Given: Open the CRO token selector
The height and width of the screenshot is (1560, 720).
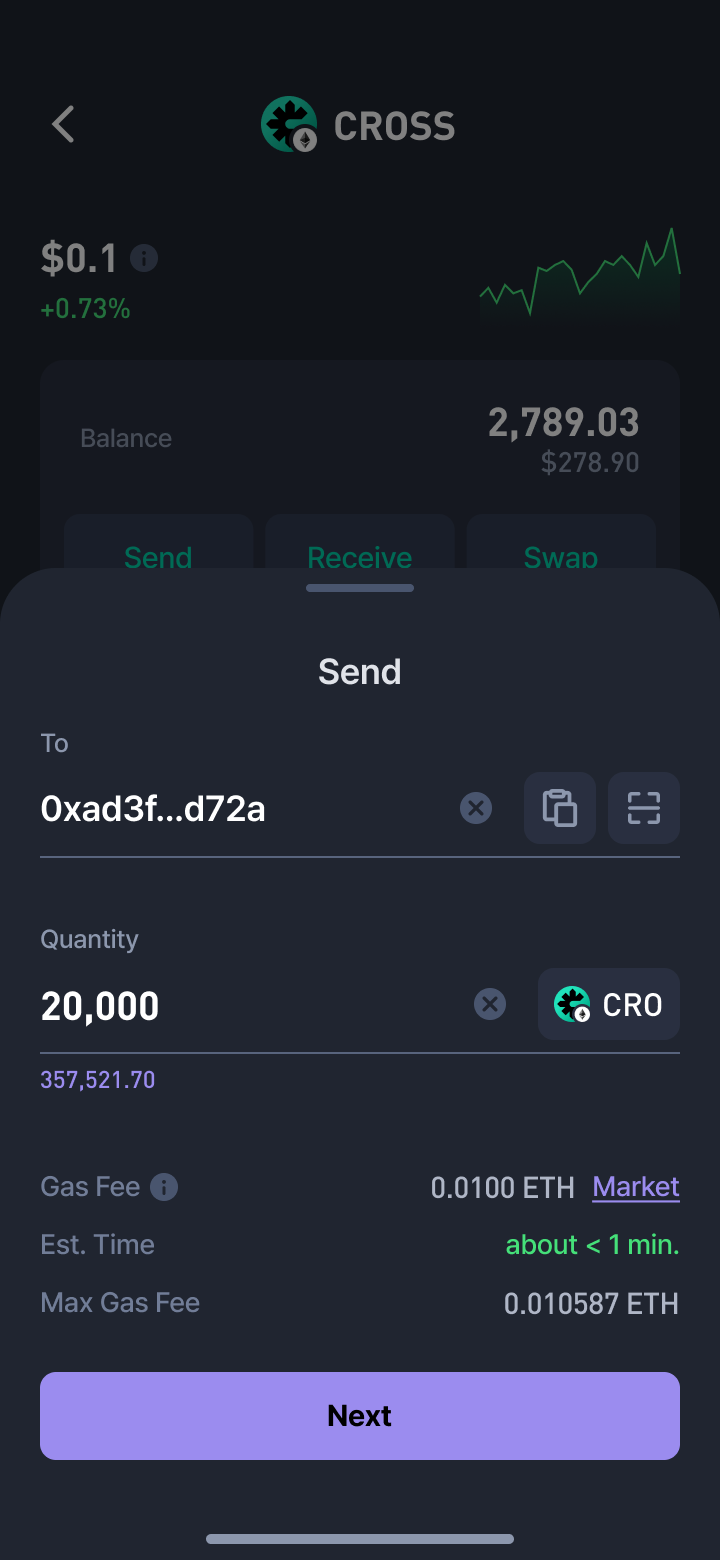Looking at the screenshot, I should pos(609,1004).
